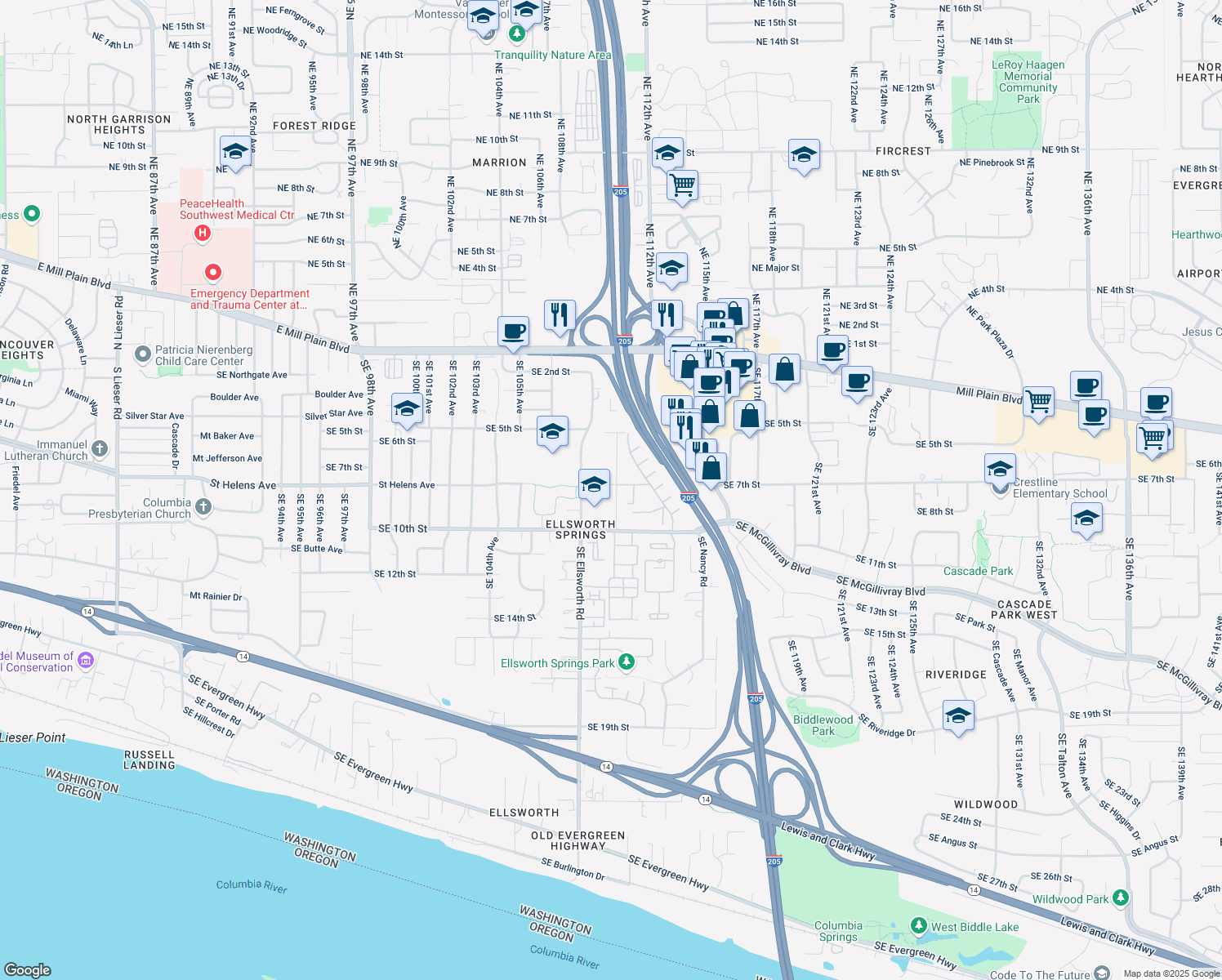
Task: Open PeaceHealth Southwest Medical Ctr hospital marker
Action: tap(203, 234)
